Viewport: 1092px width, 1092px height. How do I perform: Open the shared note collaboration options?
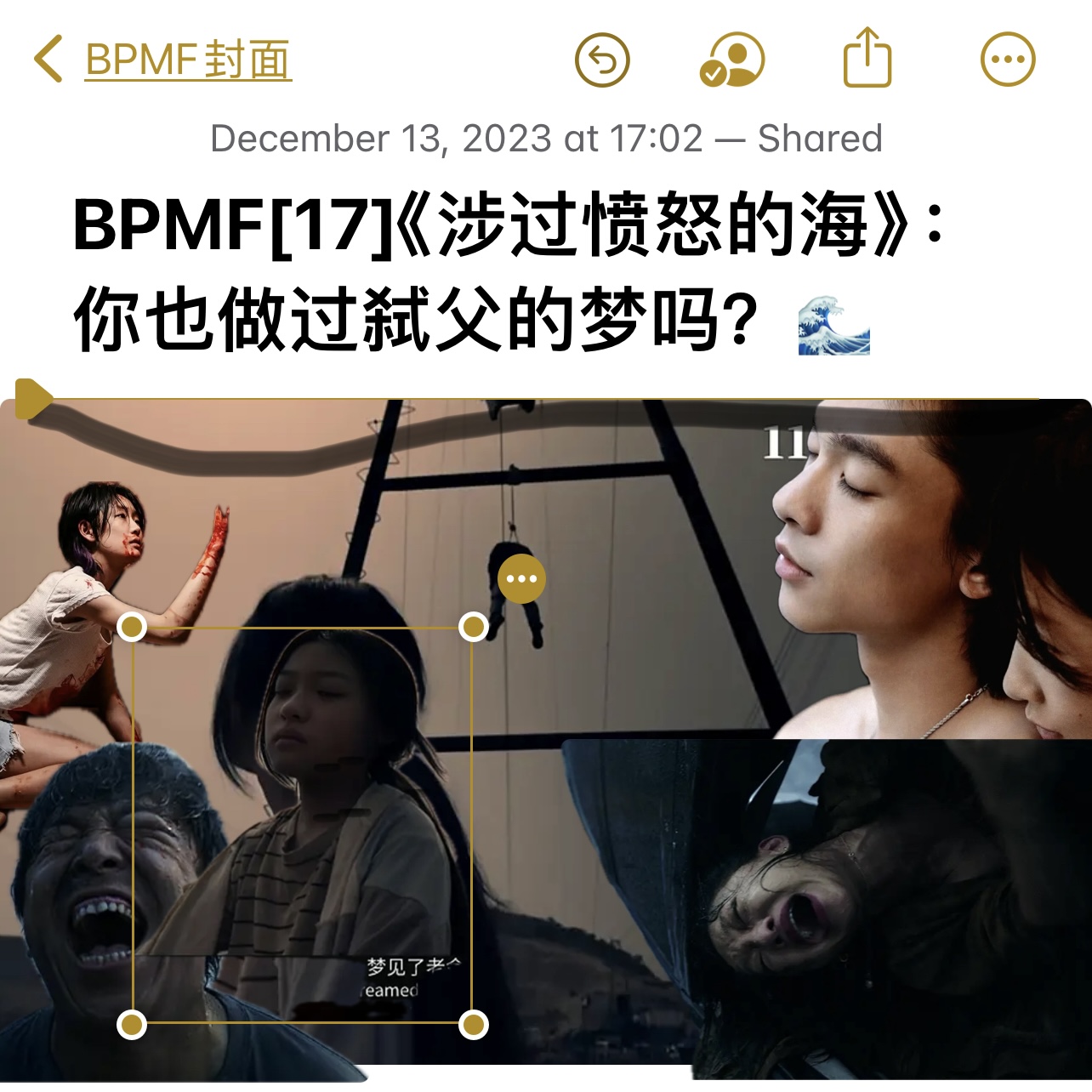[x=732, y=60]
